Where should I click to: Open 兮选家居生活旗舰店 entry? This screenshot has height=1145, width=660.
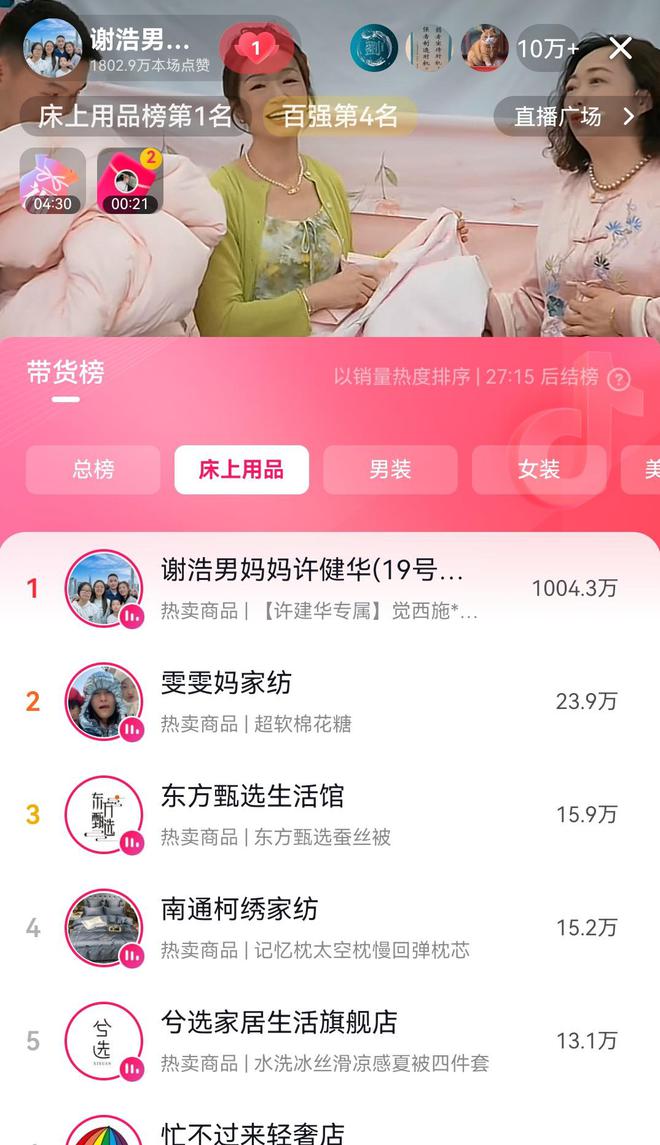point(330,1040)
